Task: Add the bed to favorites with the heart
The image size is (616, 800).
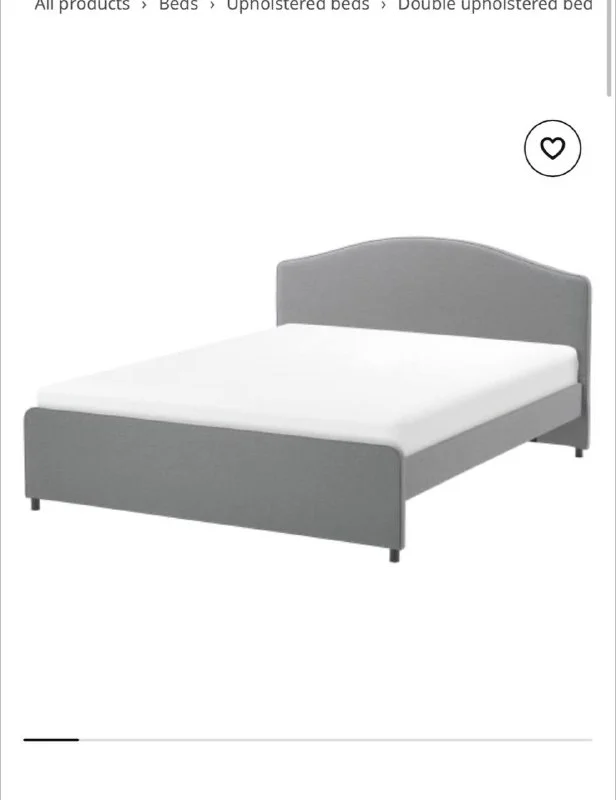Action: 552,148
